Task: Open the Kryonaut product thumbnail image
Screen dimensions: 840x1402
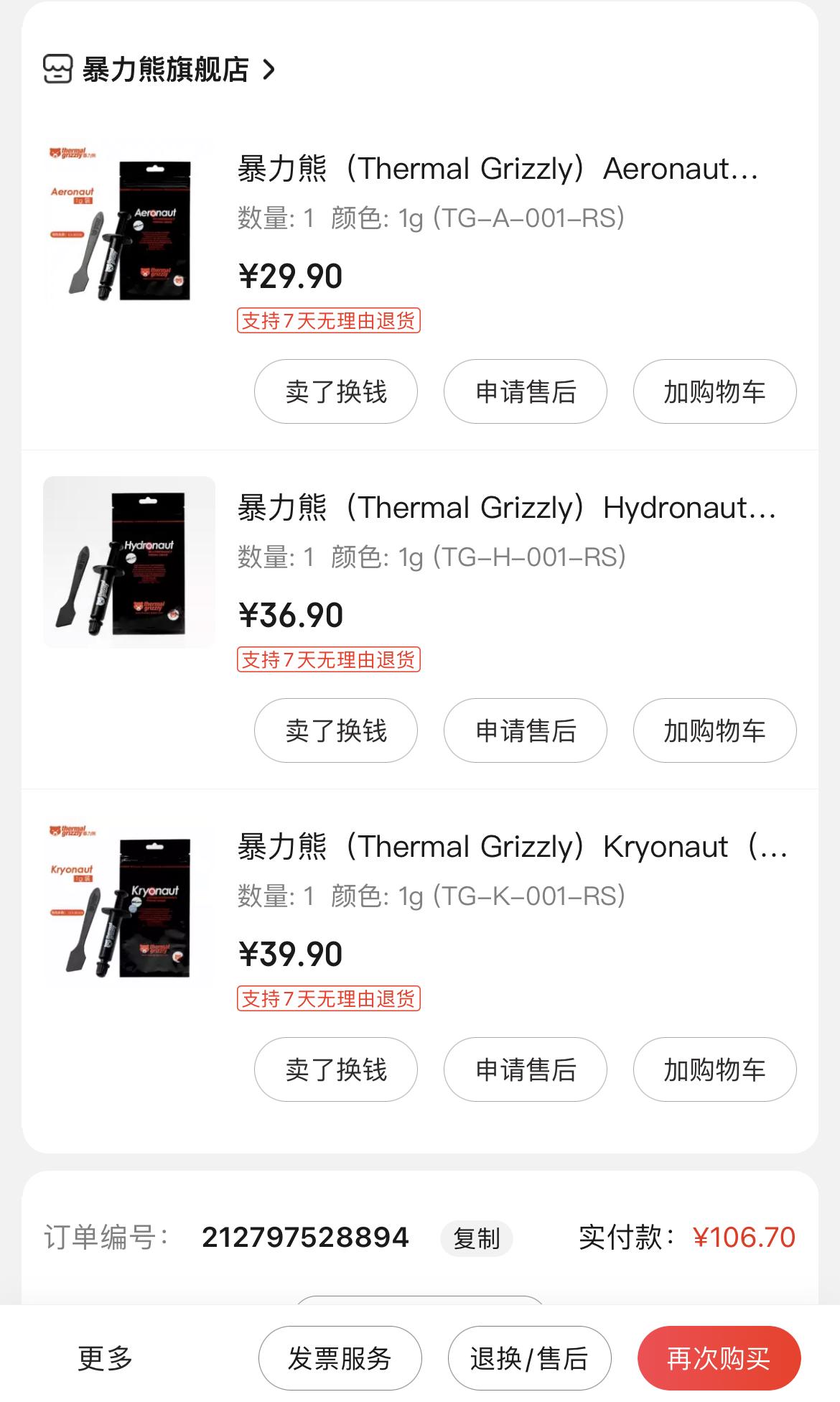Action: pyautogui.click(x=128, y=901)
